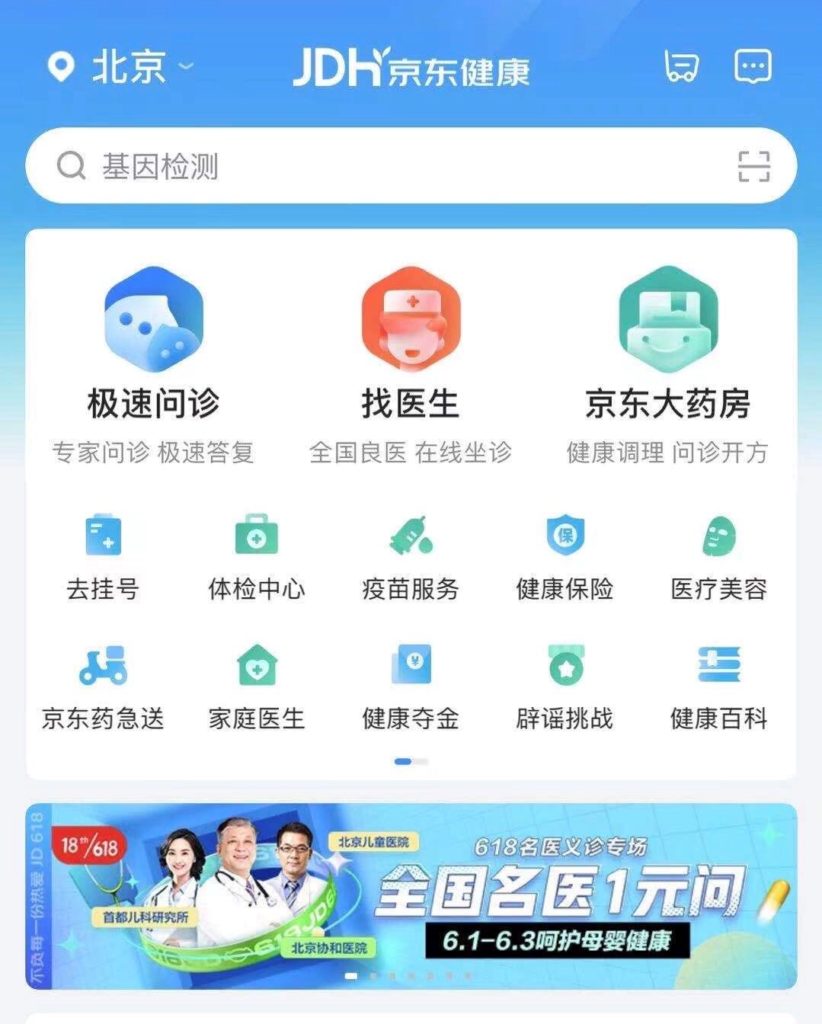Open the messages chat icon
Screen dimensions: 822x1024
point(753,66)
